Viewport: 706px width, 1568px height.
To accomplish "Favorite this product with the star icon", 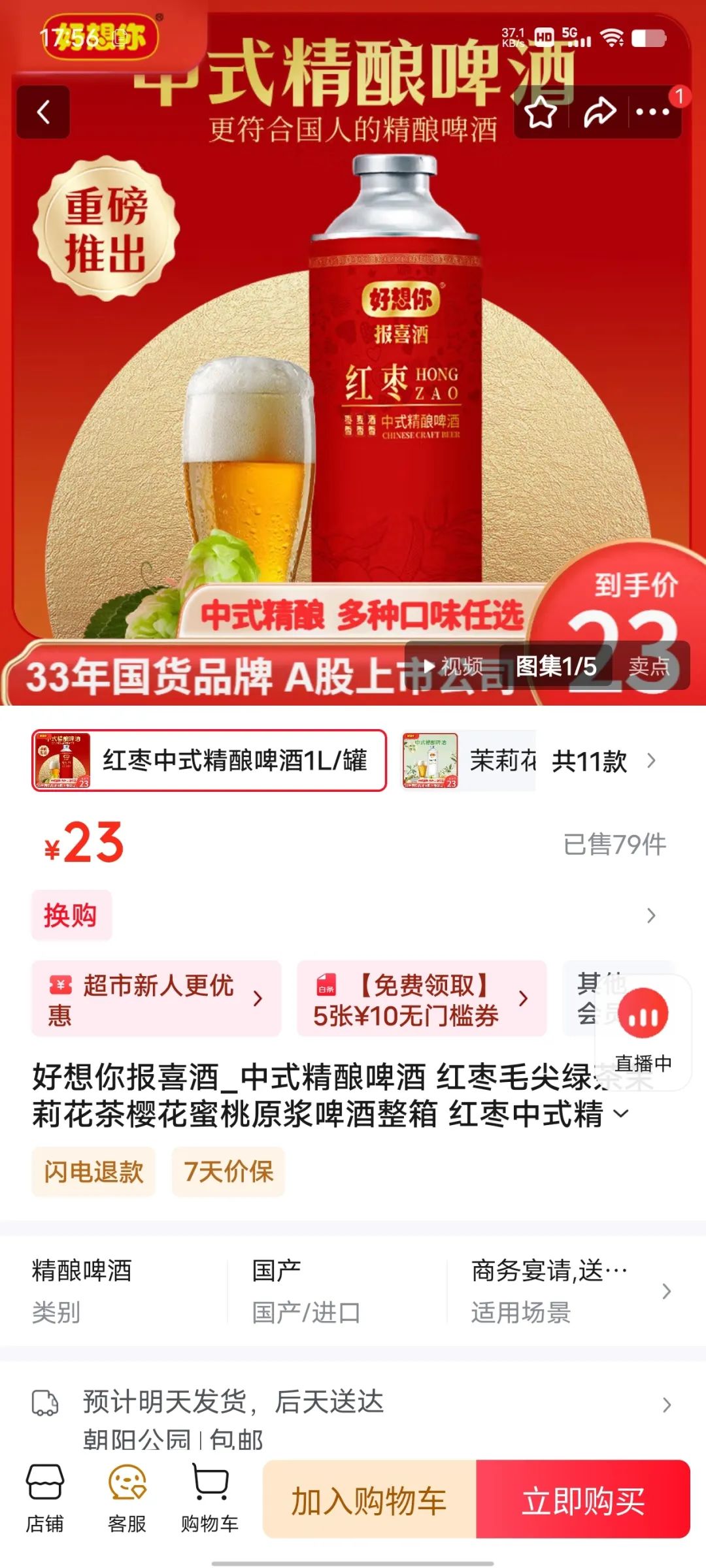I will [x=542, y=112].
